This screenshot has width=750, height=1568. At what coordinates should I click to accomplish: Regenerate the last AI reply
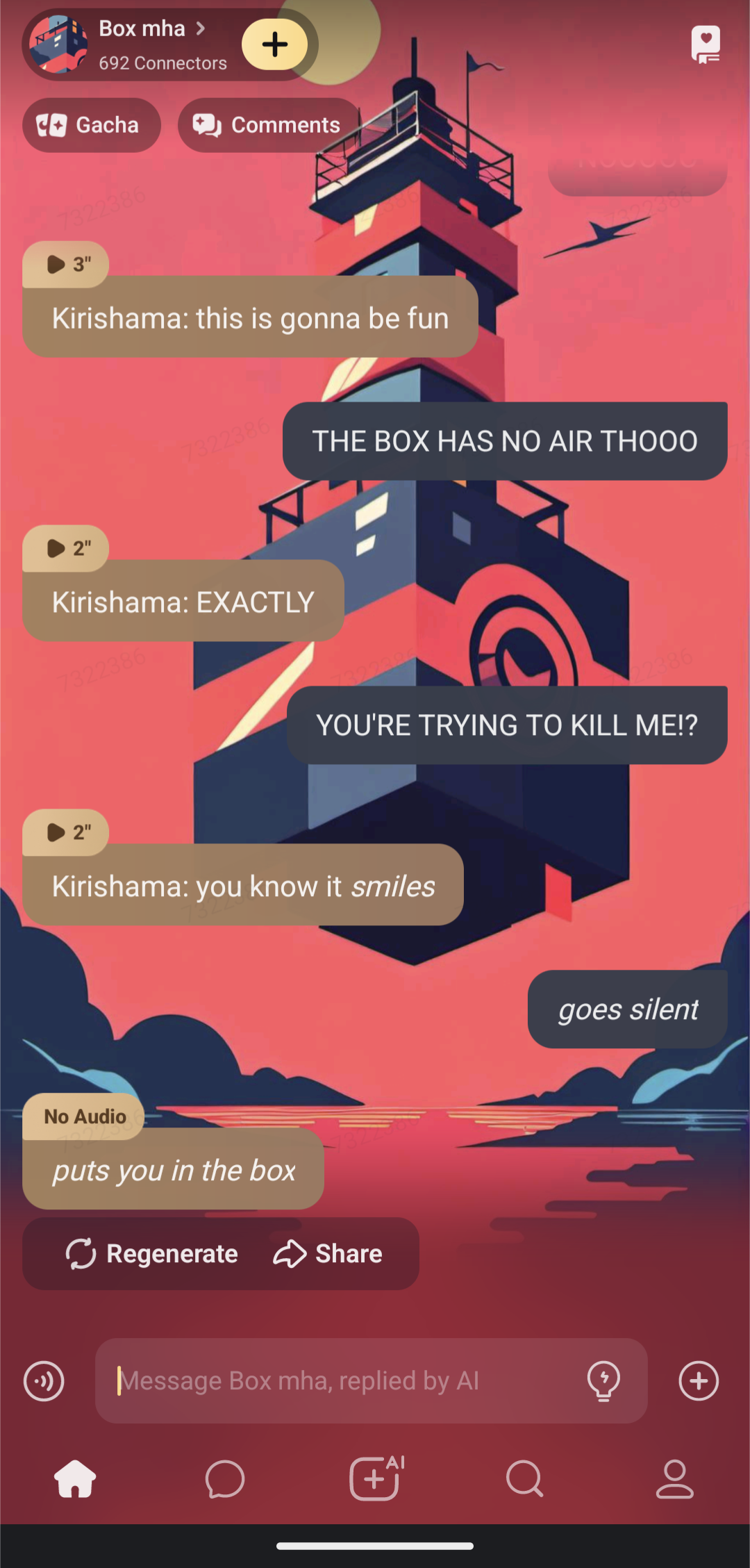point(152,1253)
